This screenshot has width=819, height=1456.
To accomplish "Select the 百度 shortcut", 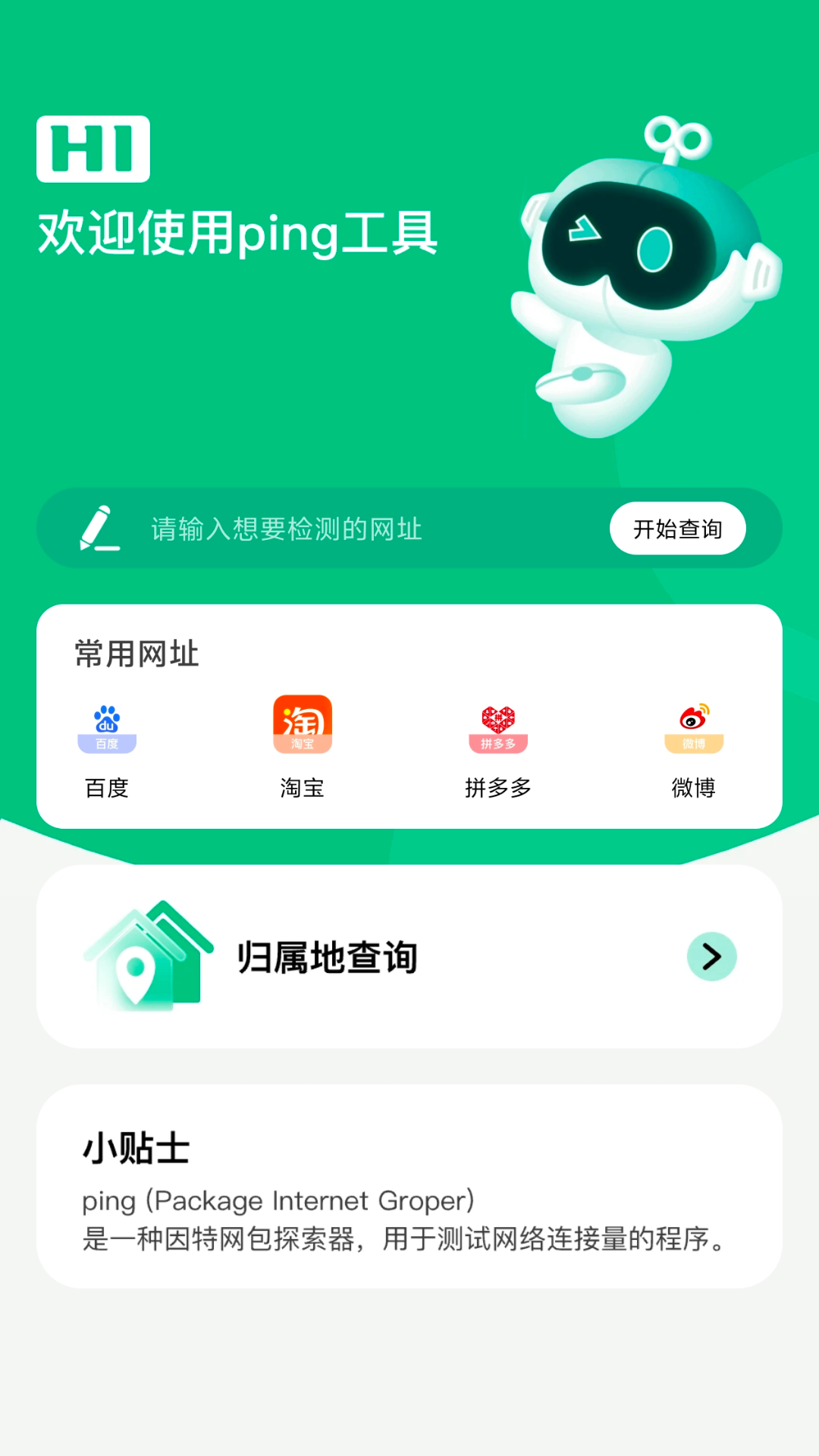I will point(107,747).
